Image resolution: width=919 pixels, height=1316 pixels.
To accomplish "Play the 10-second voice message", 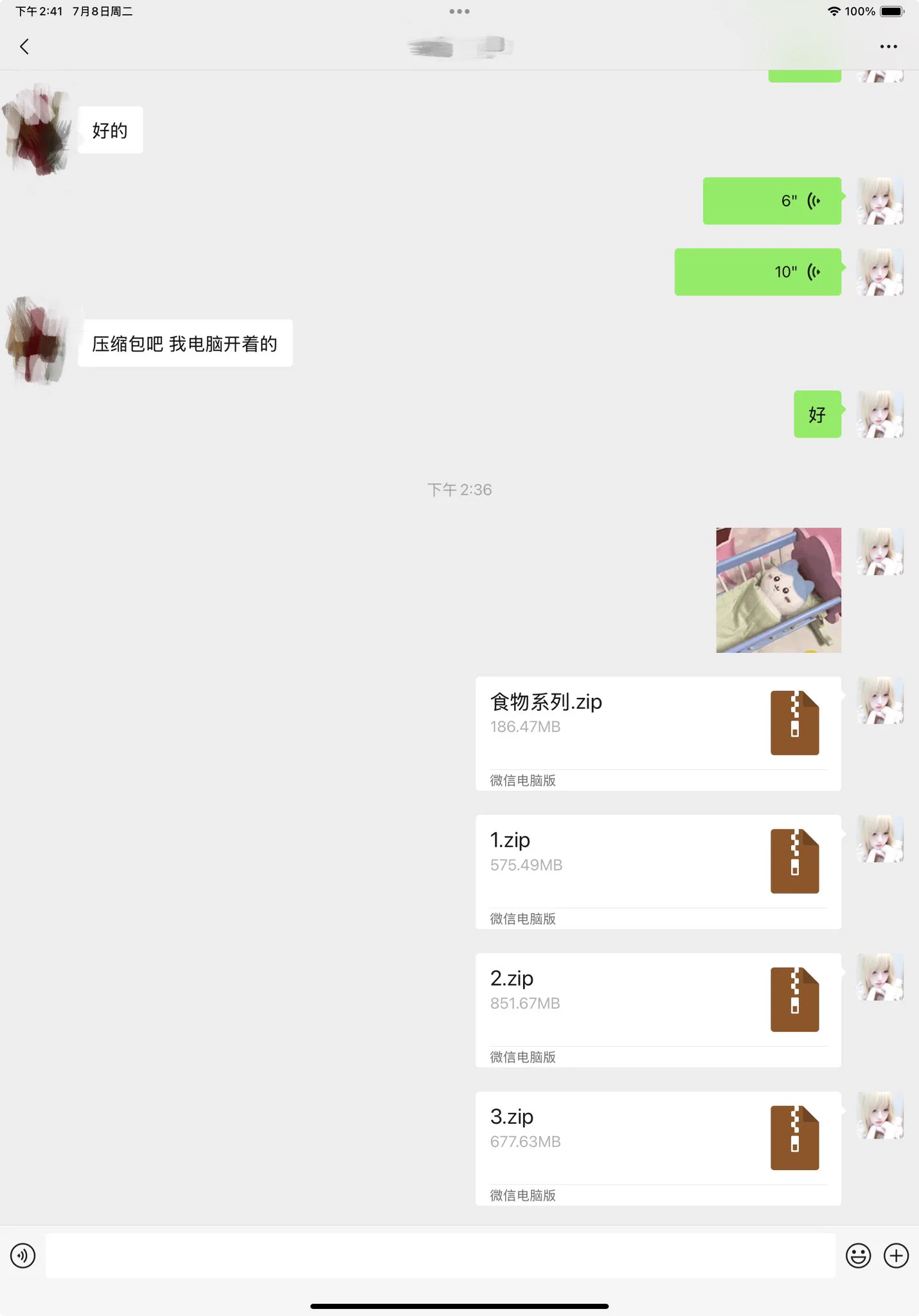I will (757, 272).
